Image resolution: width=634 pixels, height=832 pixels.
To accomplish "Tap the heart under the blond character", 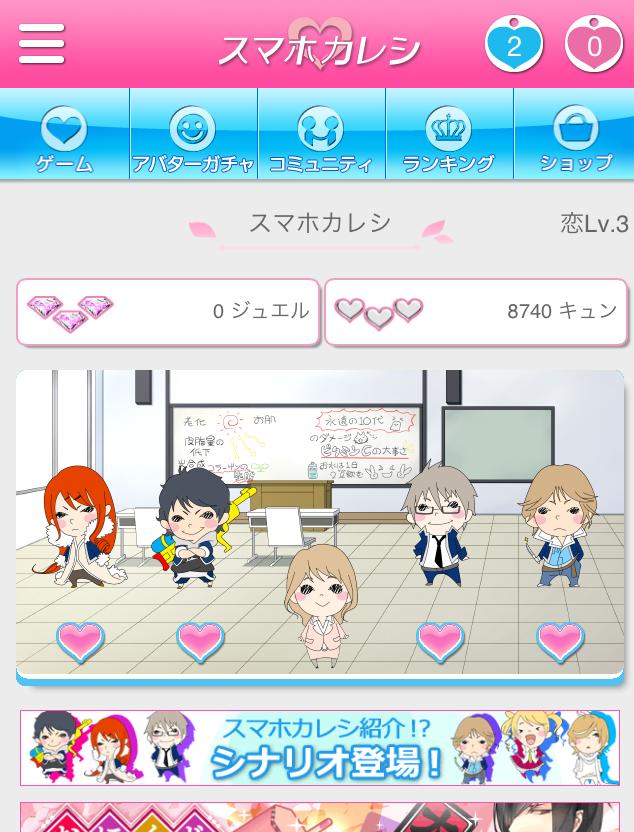I will click(x=560, y=641).
